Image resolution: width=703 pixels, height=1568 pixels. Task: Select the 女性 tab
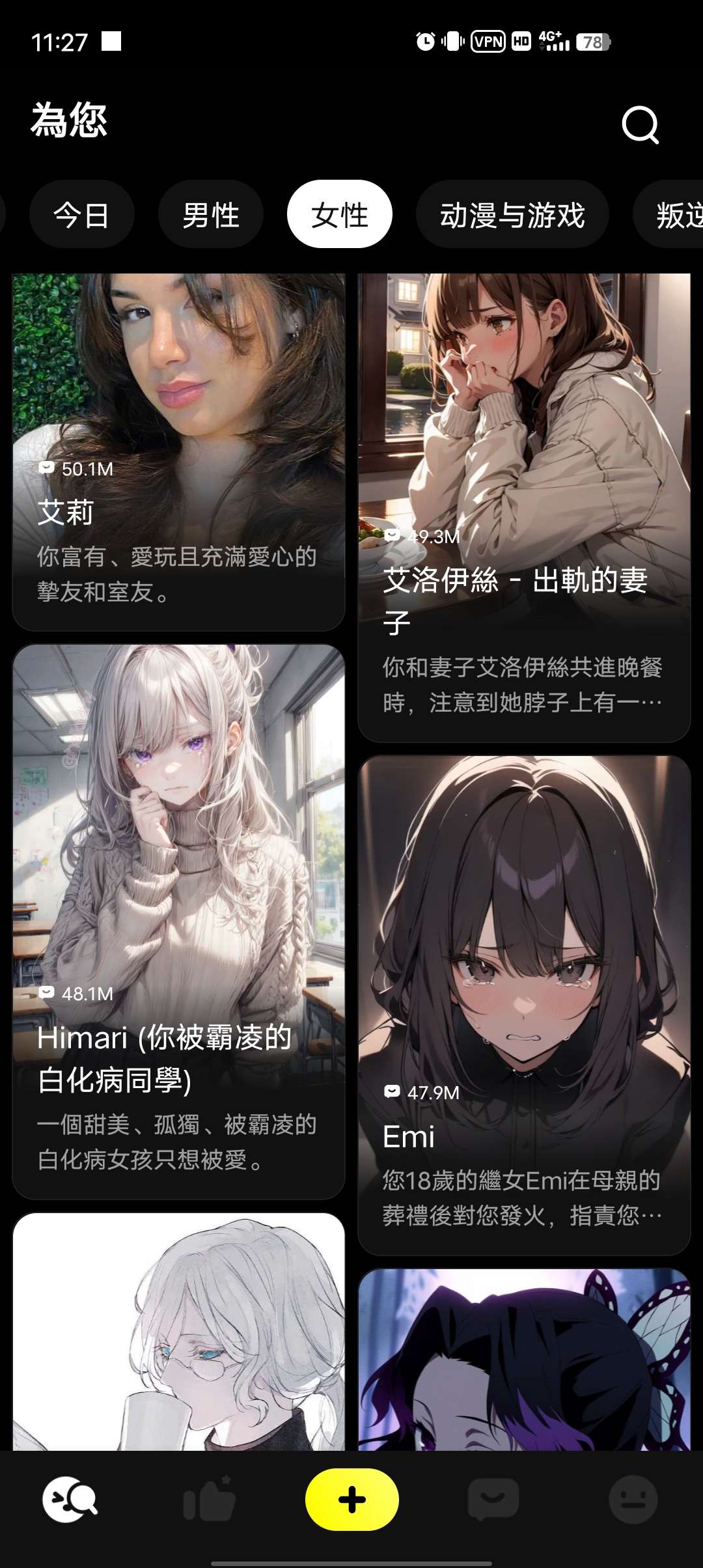coord(339,214)
